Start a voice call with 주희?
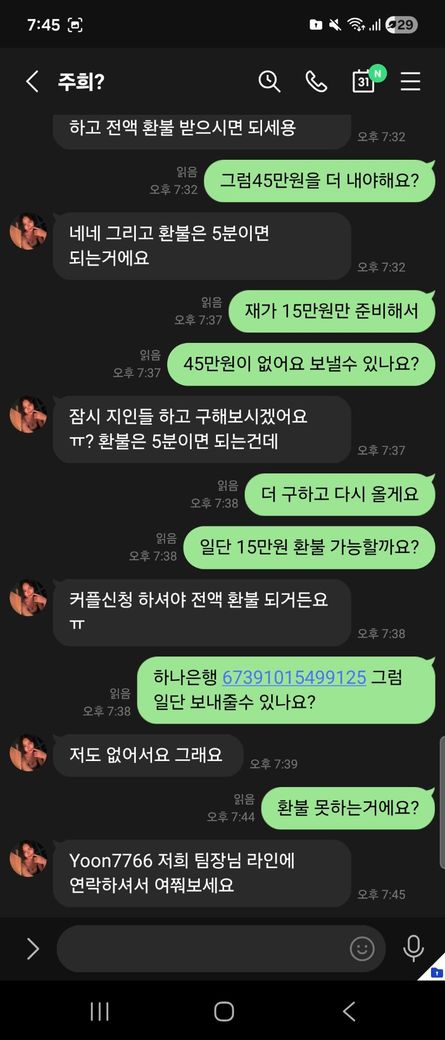 [316, 82]
